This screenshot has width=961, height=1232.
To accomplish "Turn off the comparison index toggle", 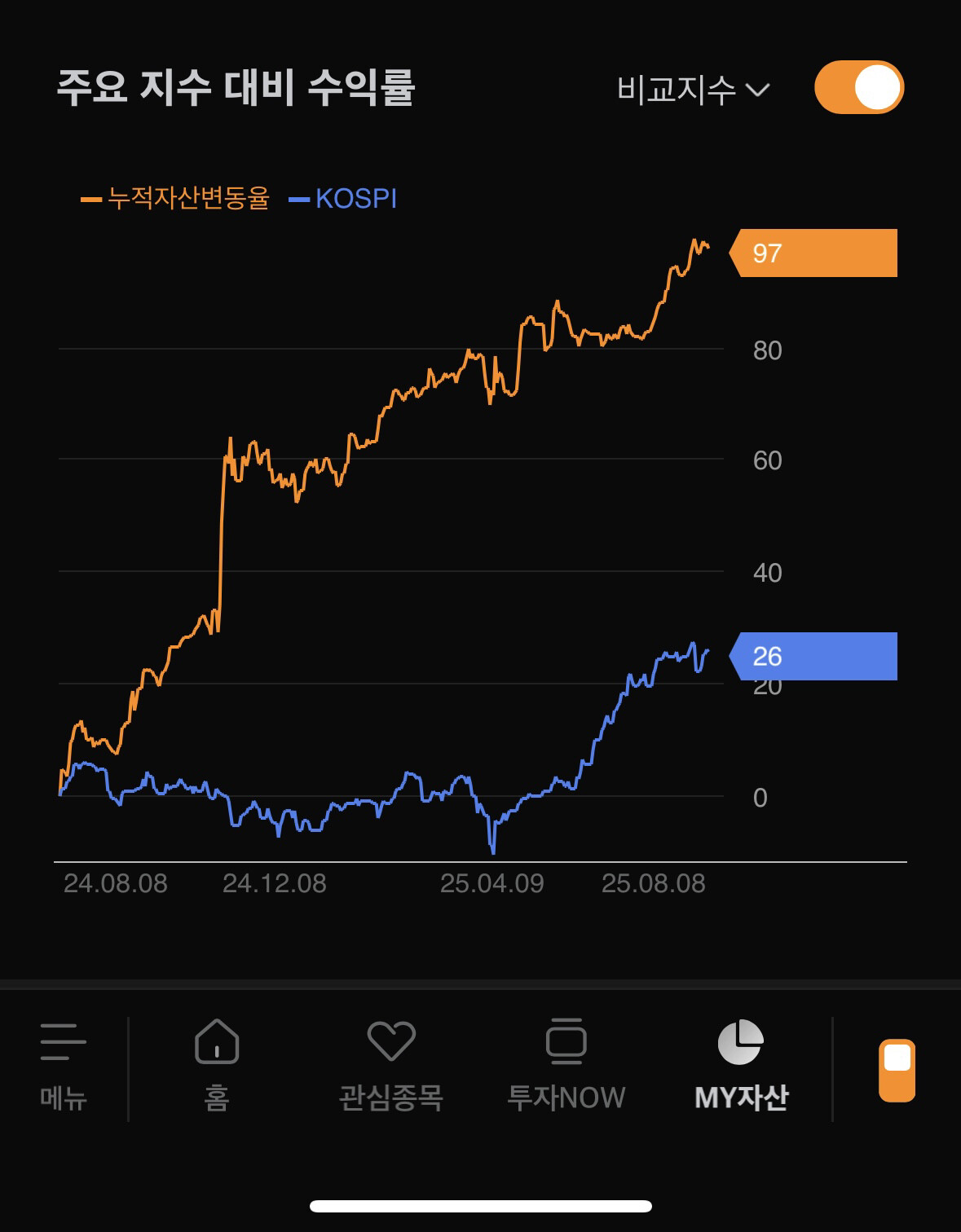I will coord(859,87).
